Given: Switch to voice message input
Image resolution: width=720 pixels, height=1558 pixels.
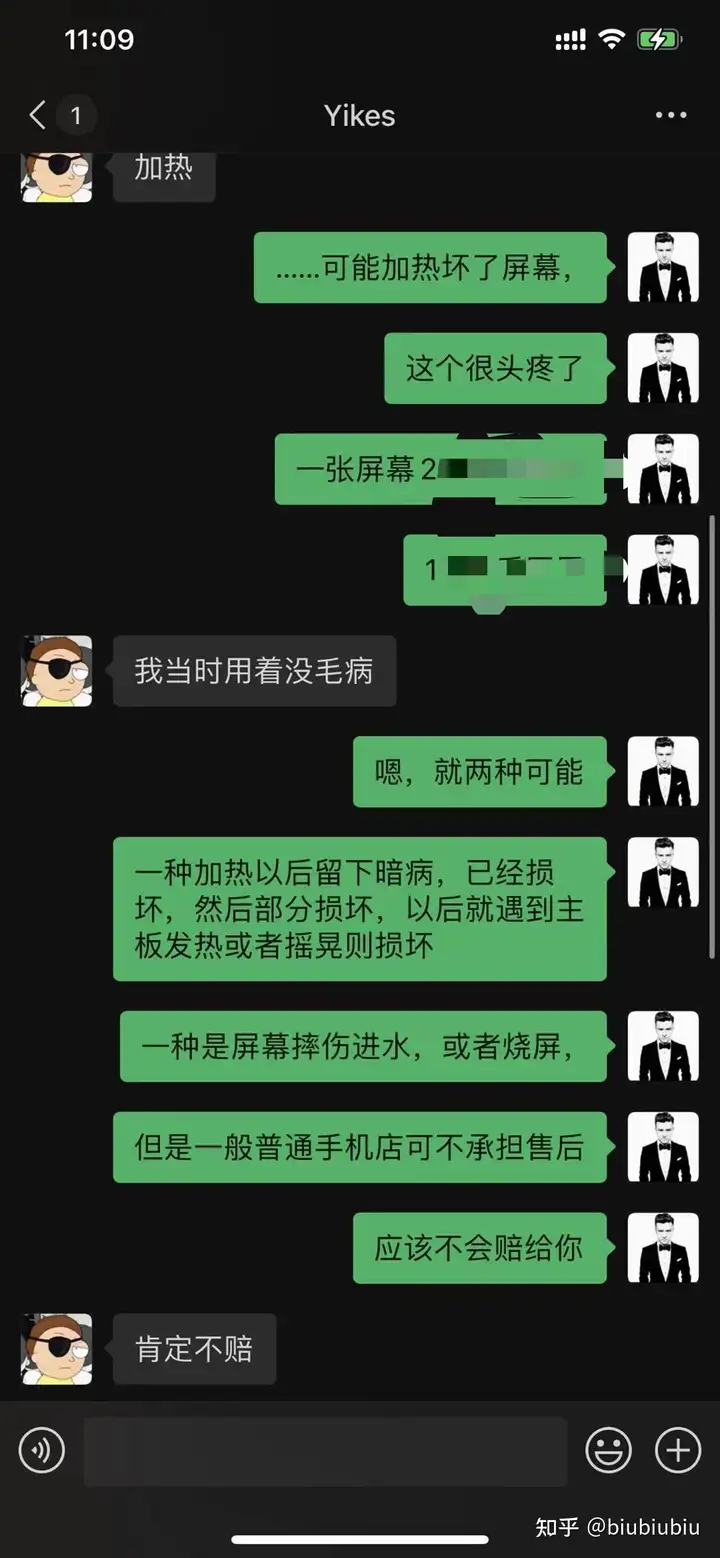Looking at the screenshot, I should tap(41, 1449).
